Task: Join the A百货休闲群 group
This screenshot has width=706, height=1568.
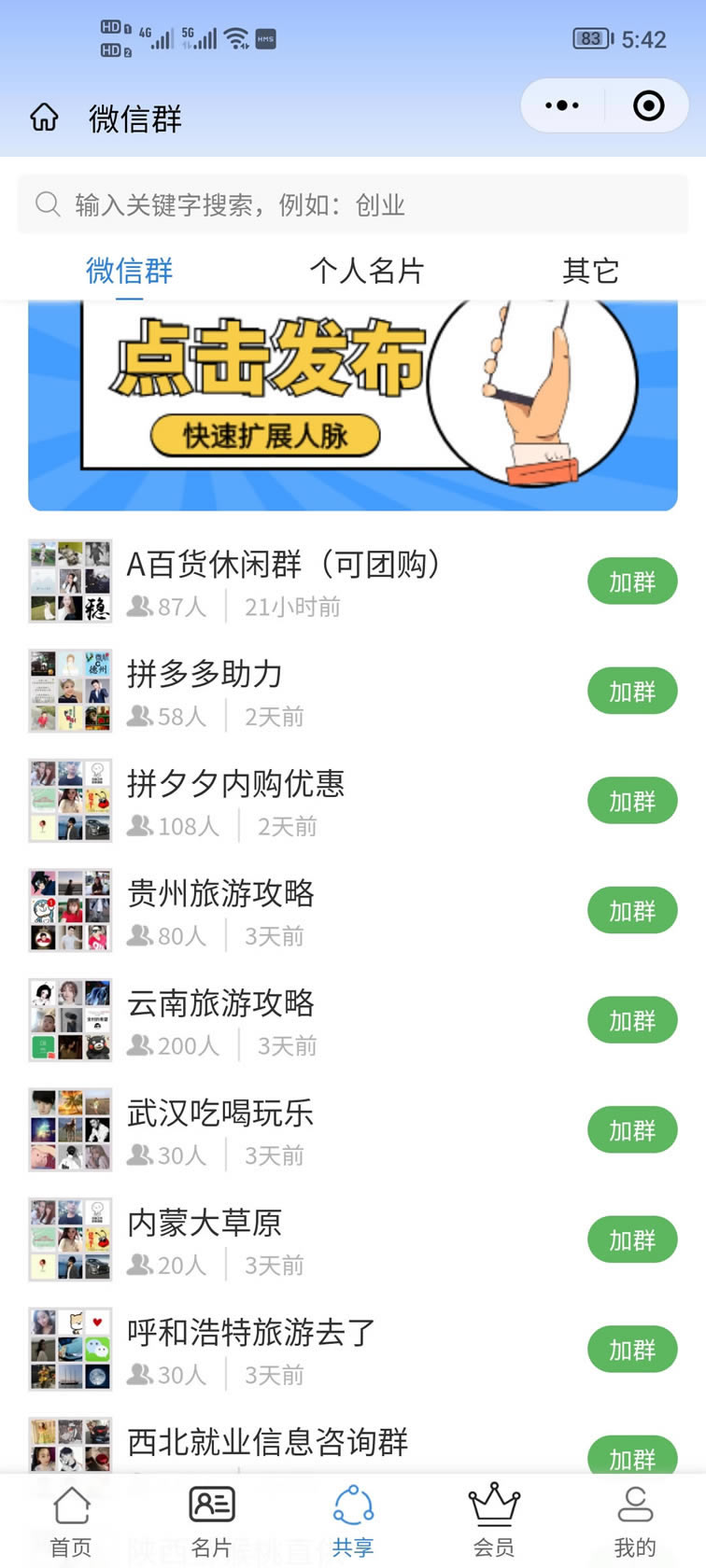Action: [632, 581]
